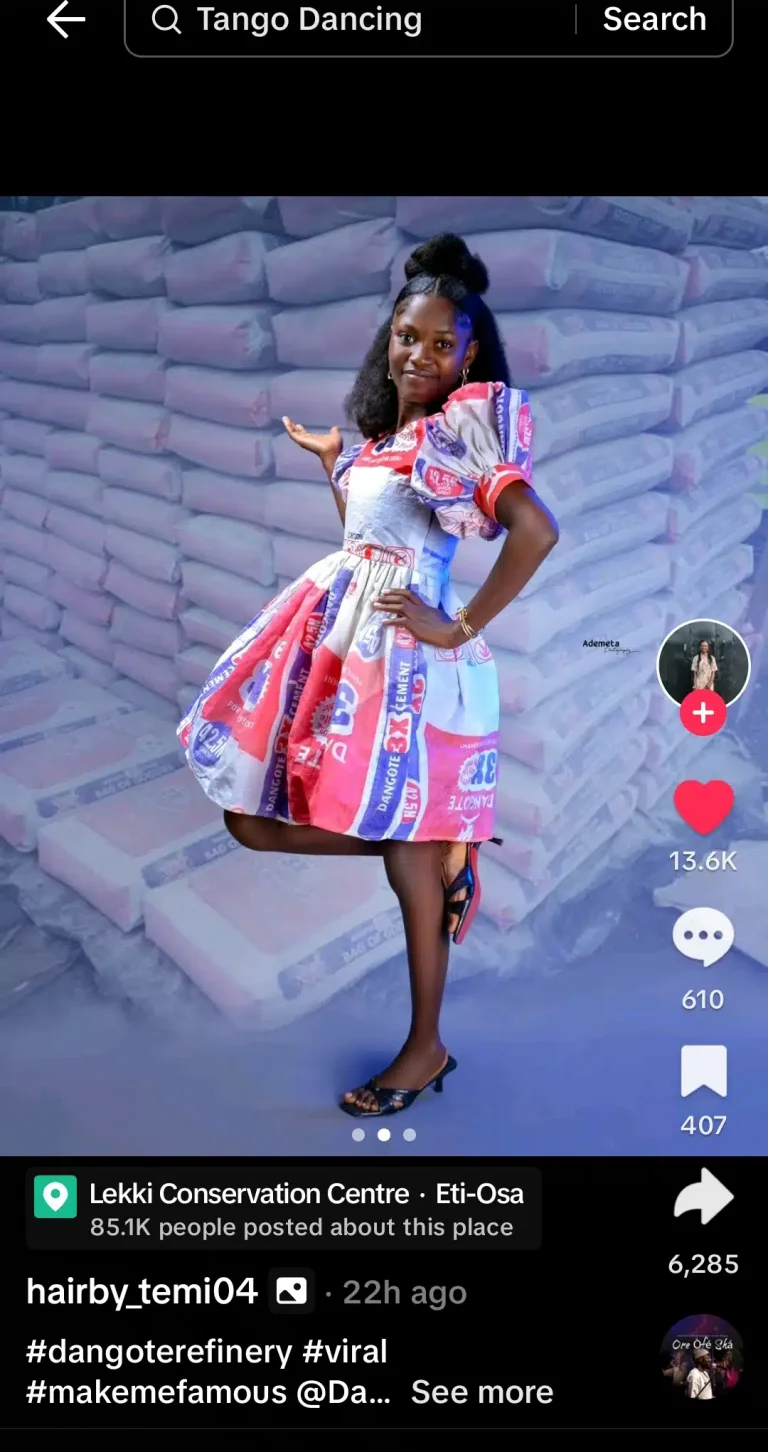Open the sound disc thumbnail

[x=702, y=1357]
